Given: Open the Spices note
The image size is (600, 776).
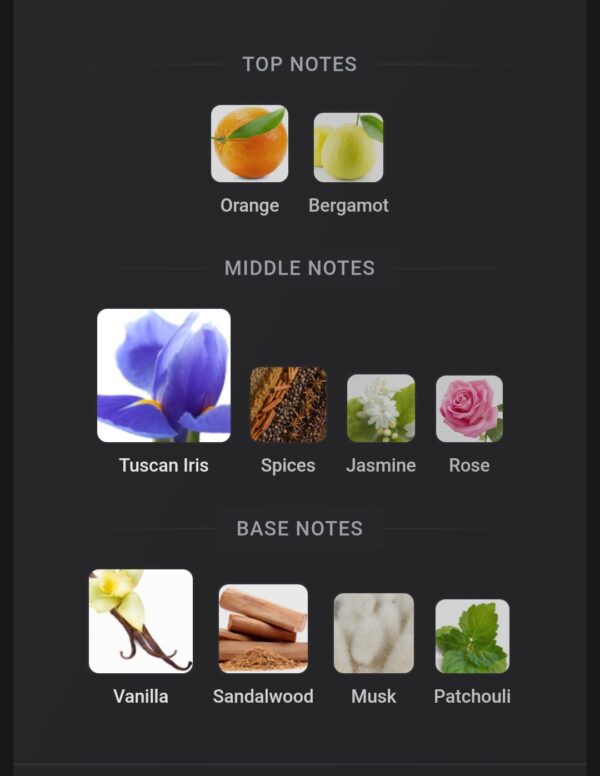Looking at the screenshot, I should click(x=288, y=405).
